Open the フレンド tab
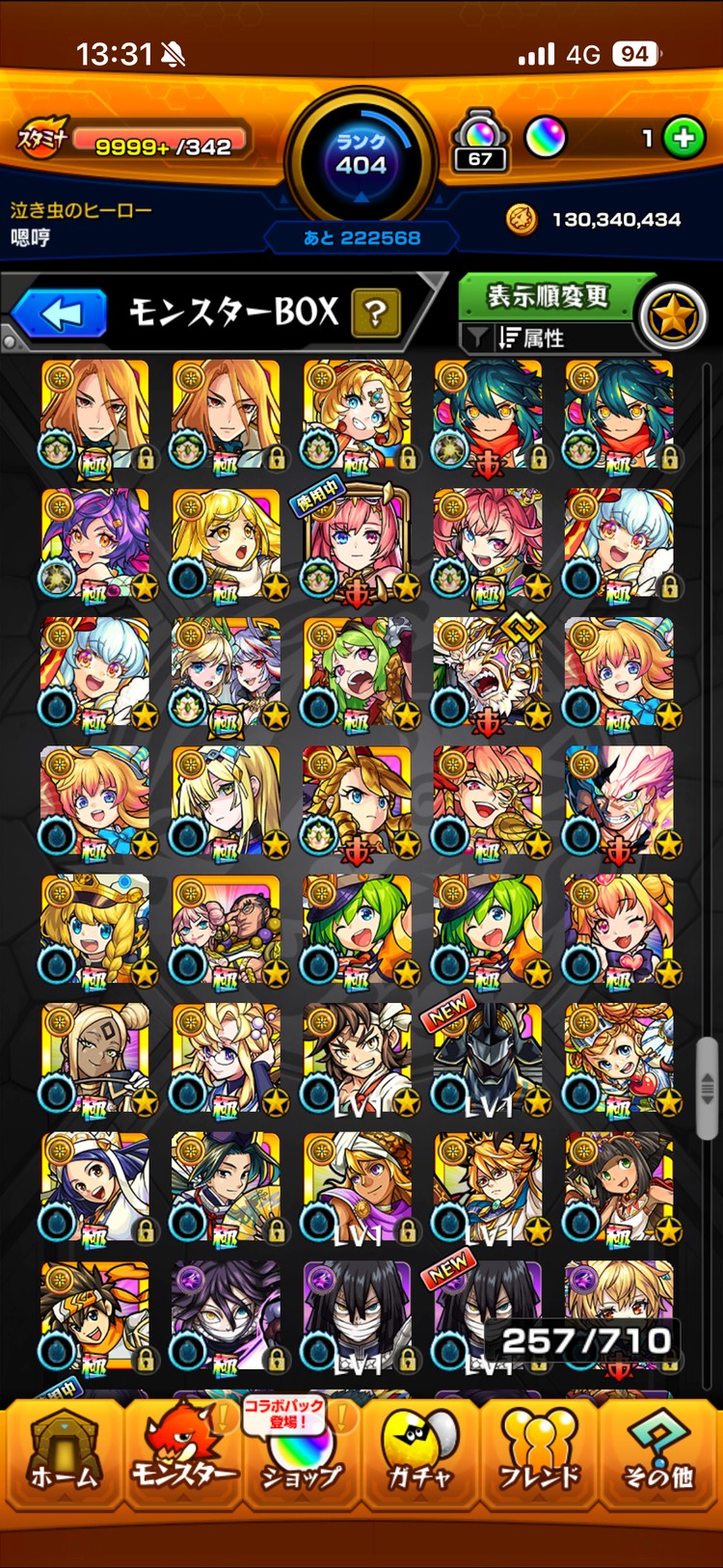723x1568 pixels. pyautogui.click(x=539, y=1454)
